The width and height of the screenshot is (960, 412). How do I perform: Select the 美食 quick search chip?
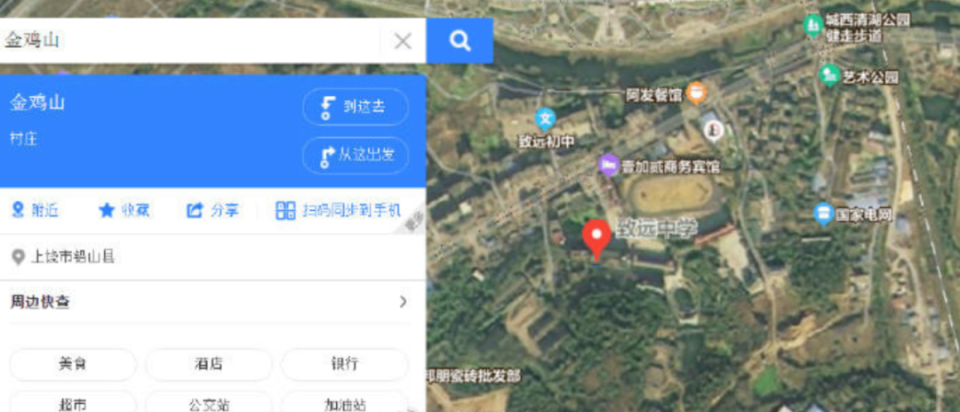click(73, 364)
